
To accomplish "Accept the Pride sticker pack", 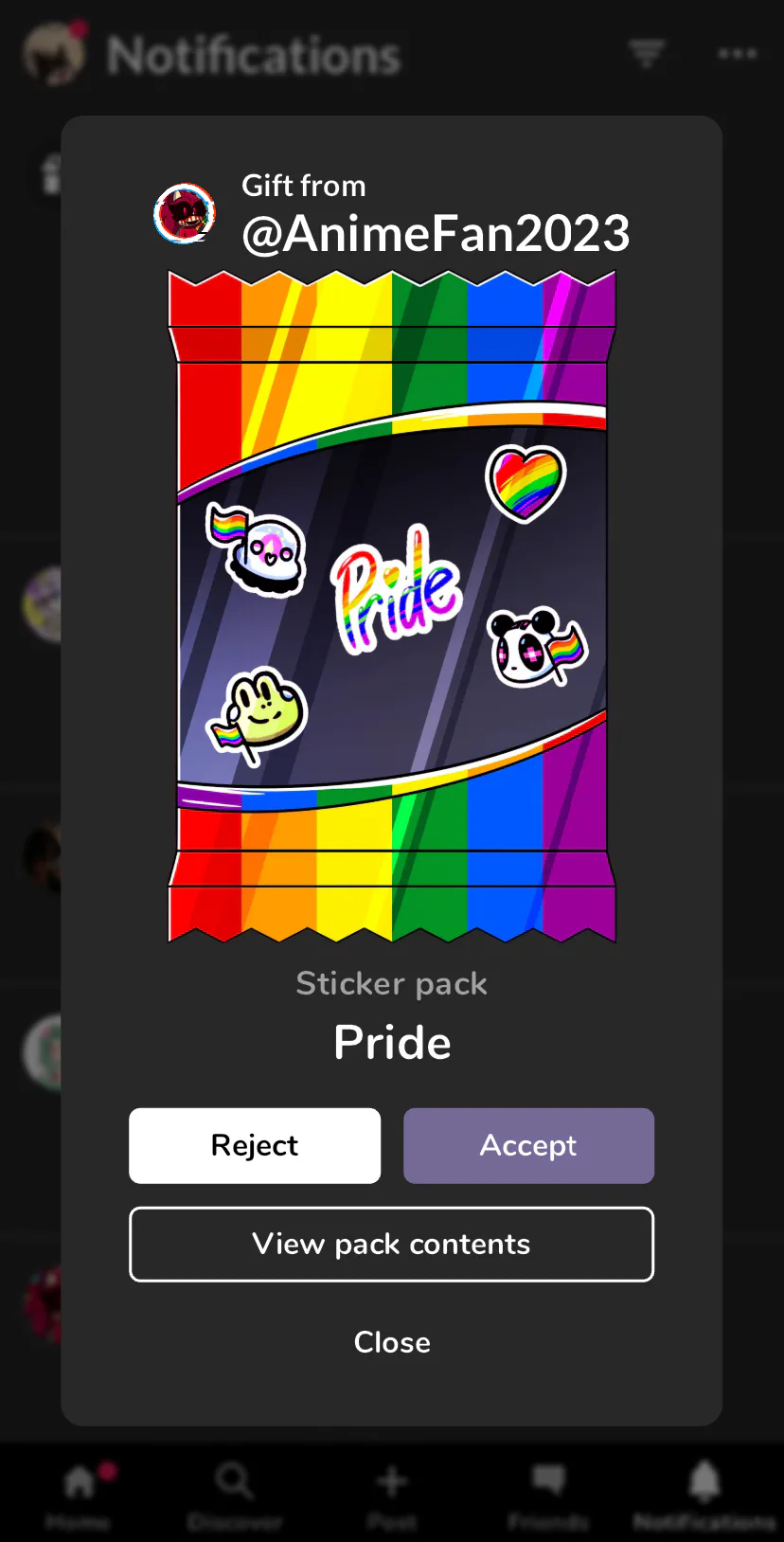I will [528, 1145].
